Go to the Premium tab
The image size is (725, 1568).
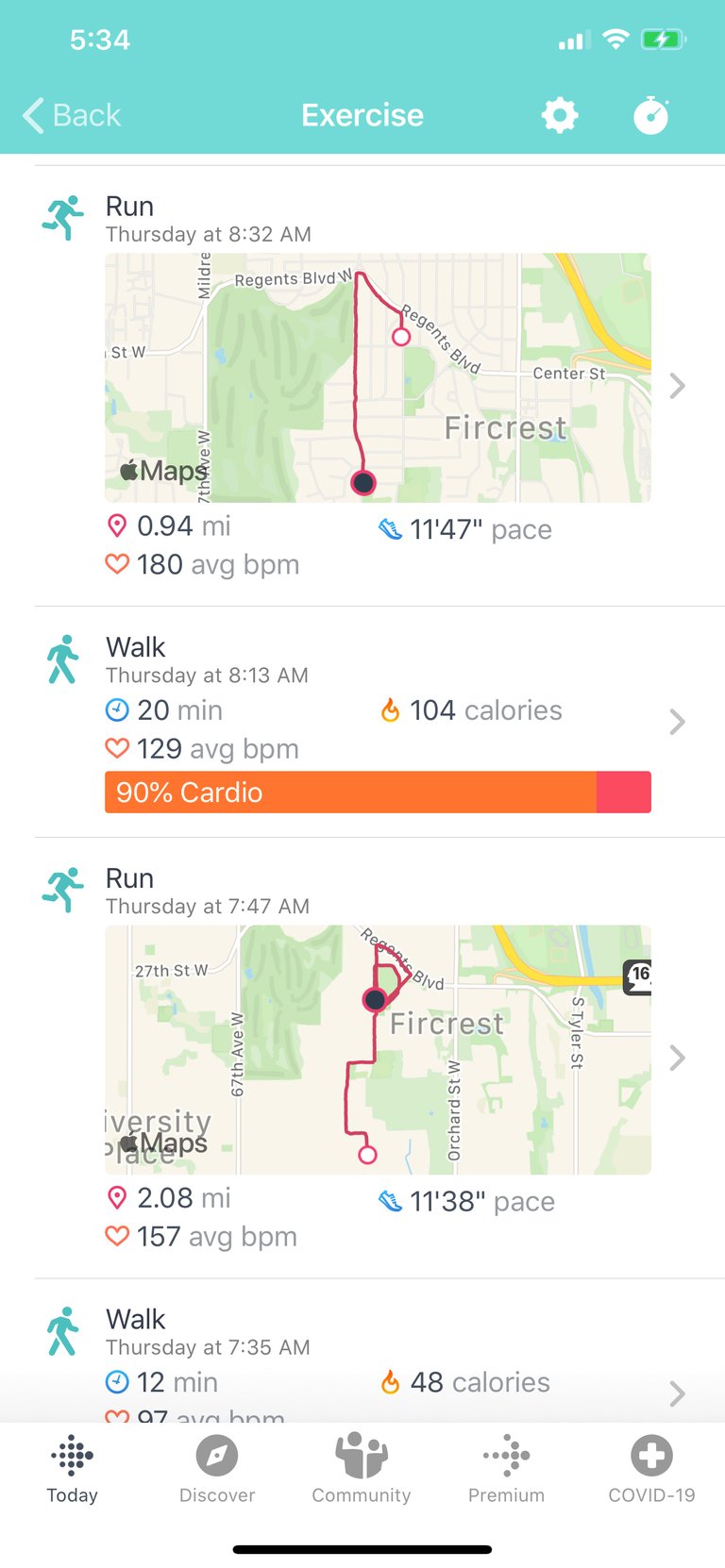[x=507, y=1470]
